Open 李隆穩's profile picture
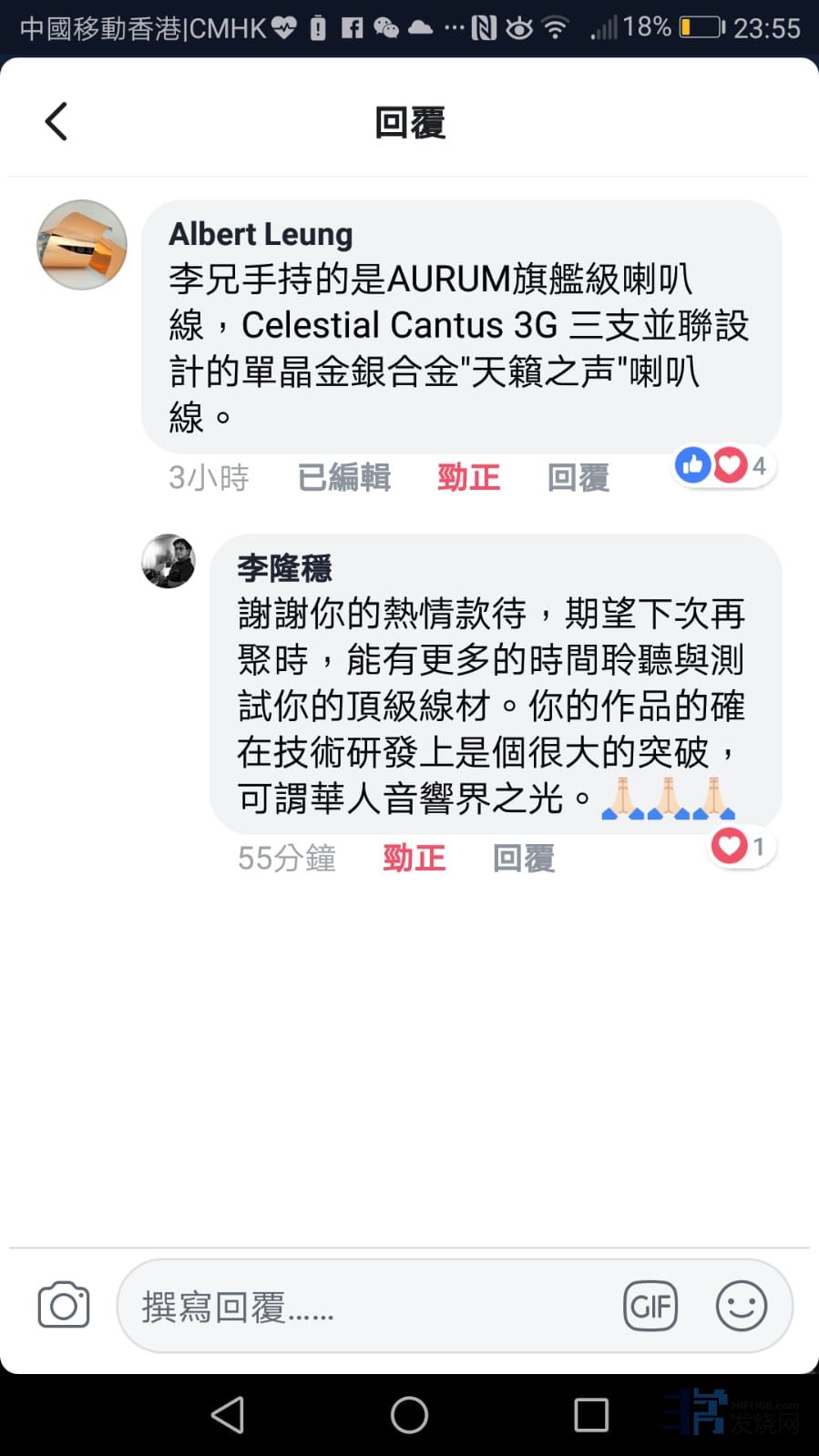 coord(169,561)
